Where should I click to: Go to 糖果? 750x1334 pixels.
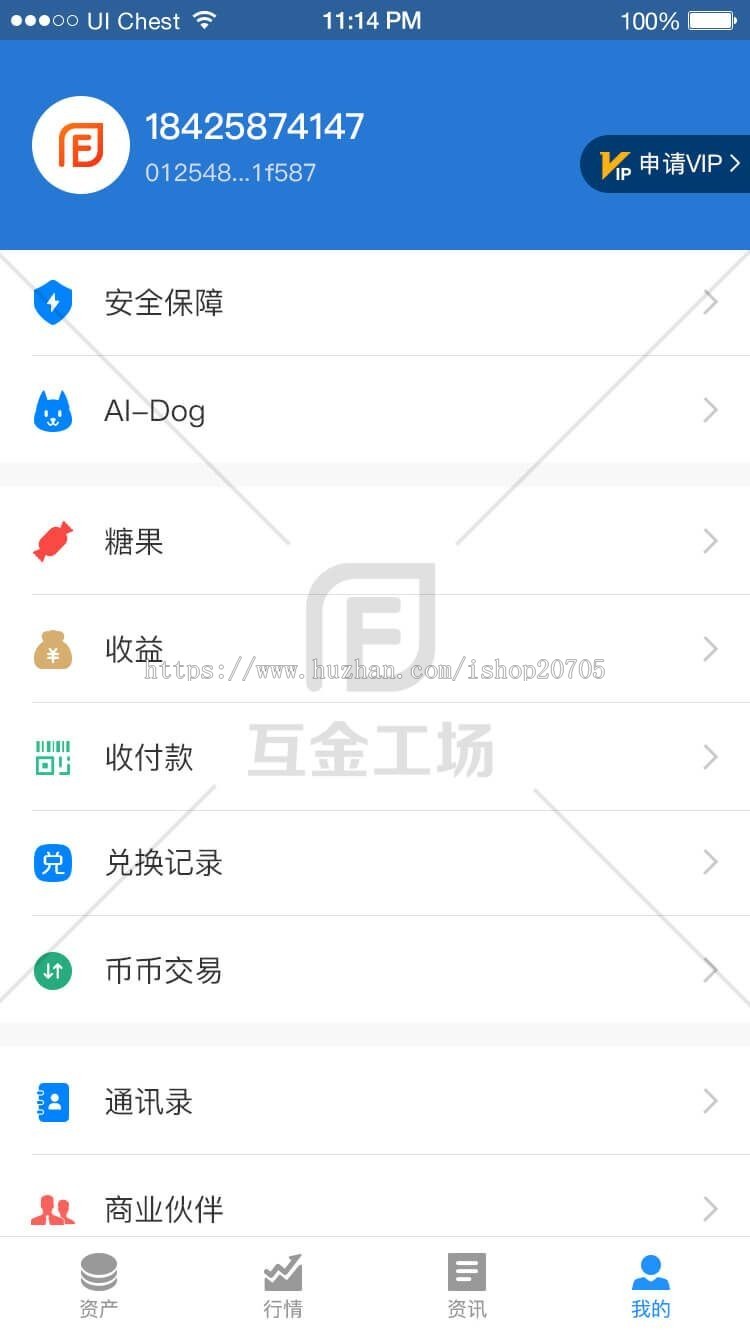point(375,541)
